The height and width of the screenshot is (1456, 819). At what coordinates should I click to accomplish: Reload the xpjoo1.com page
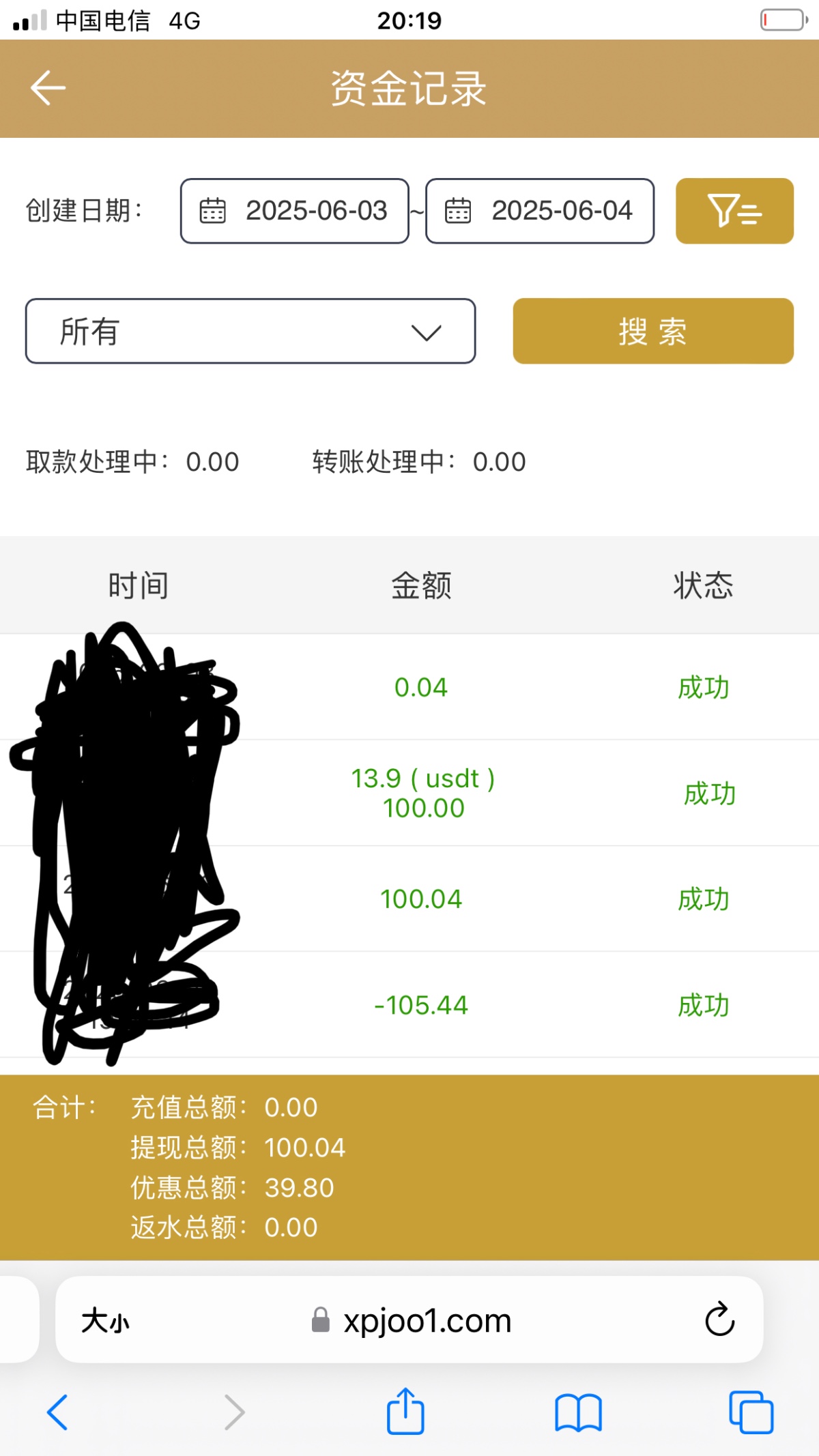[719, 1320]
